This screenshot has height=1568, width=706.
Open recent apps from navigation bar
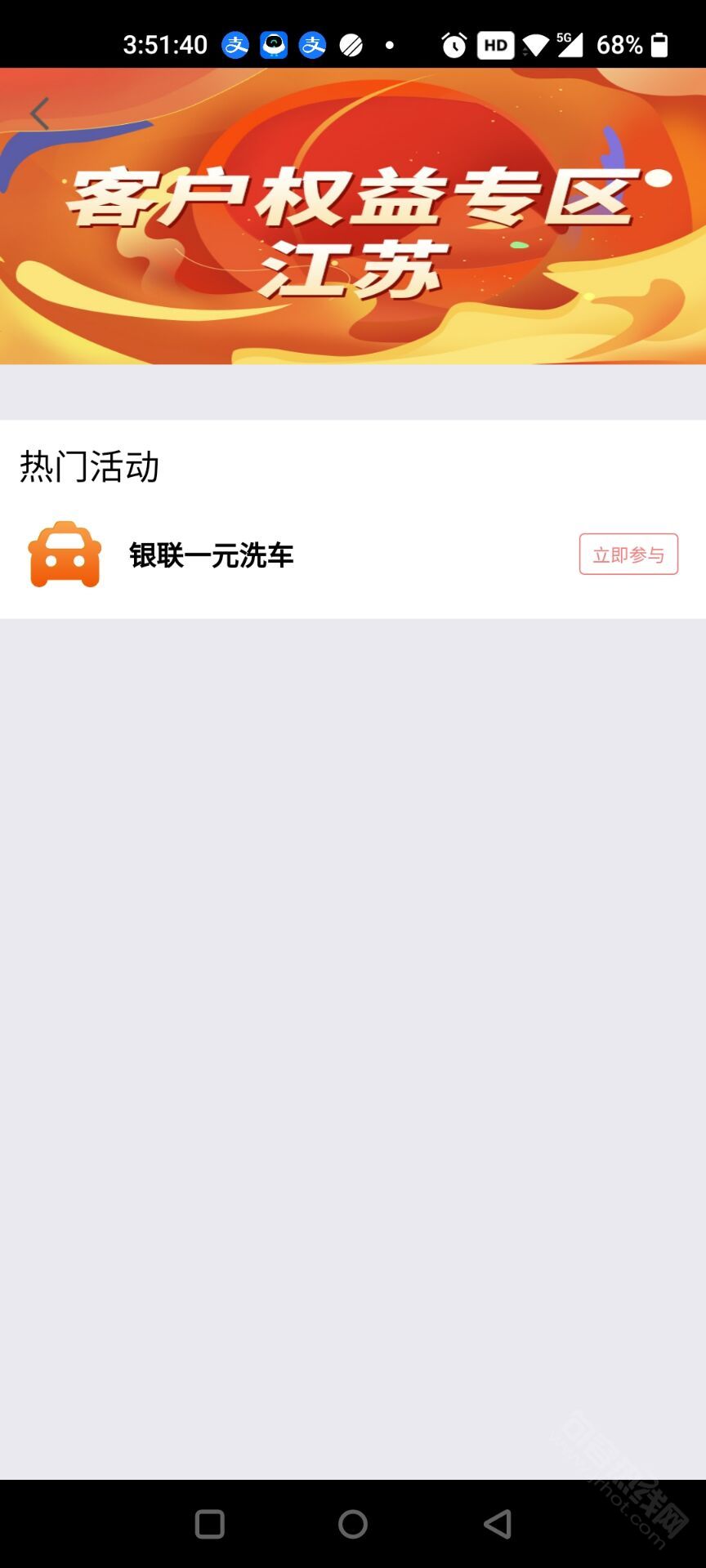210,1523
